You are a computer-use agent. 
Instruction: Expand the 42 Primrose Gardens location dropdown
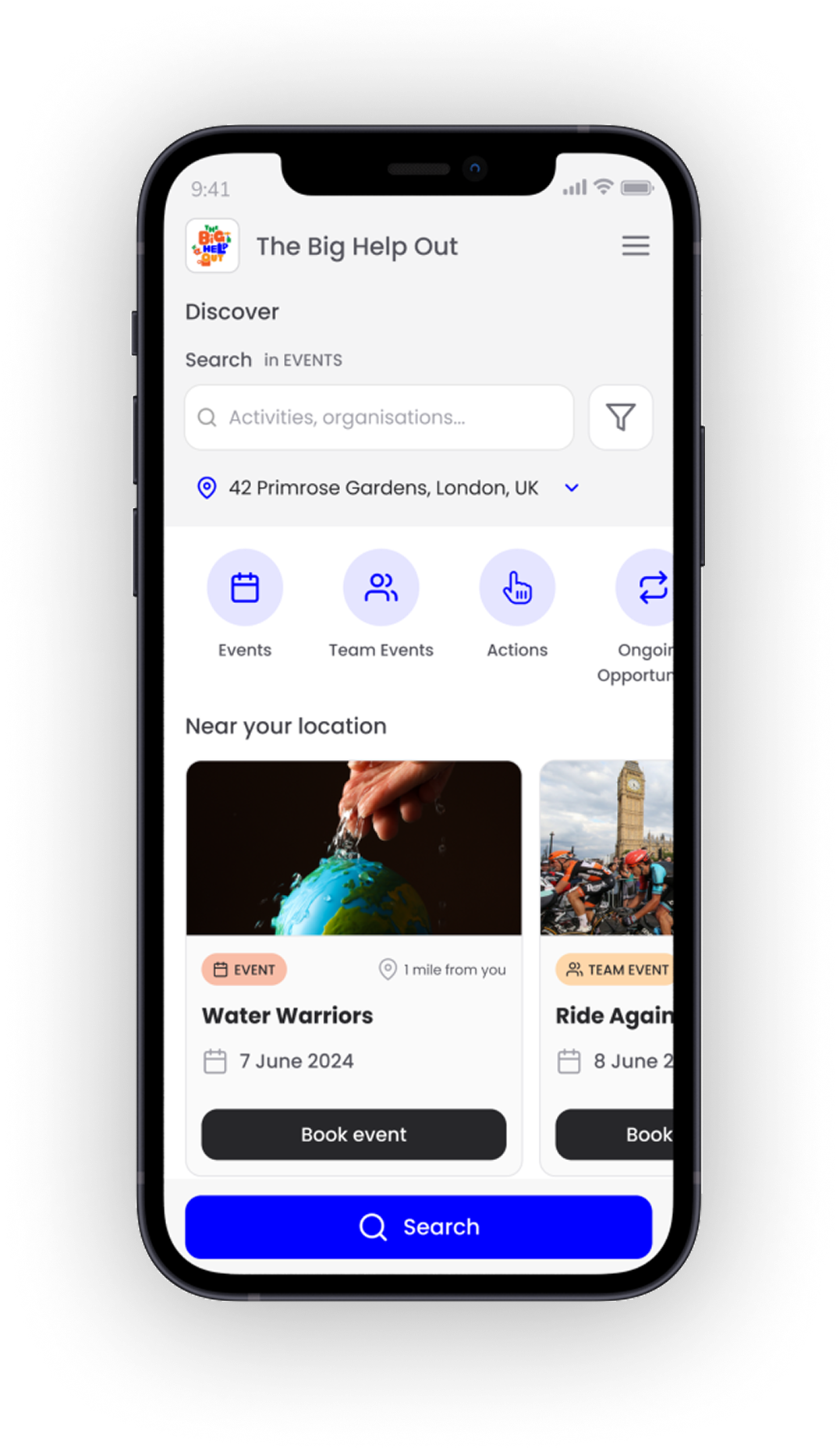(x=572, y=488)
